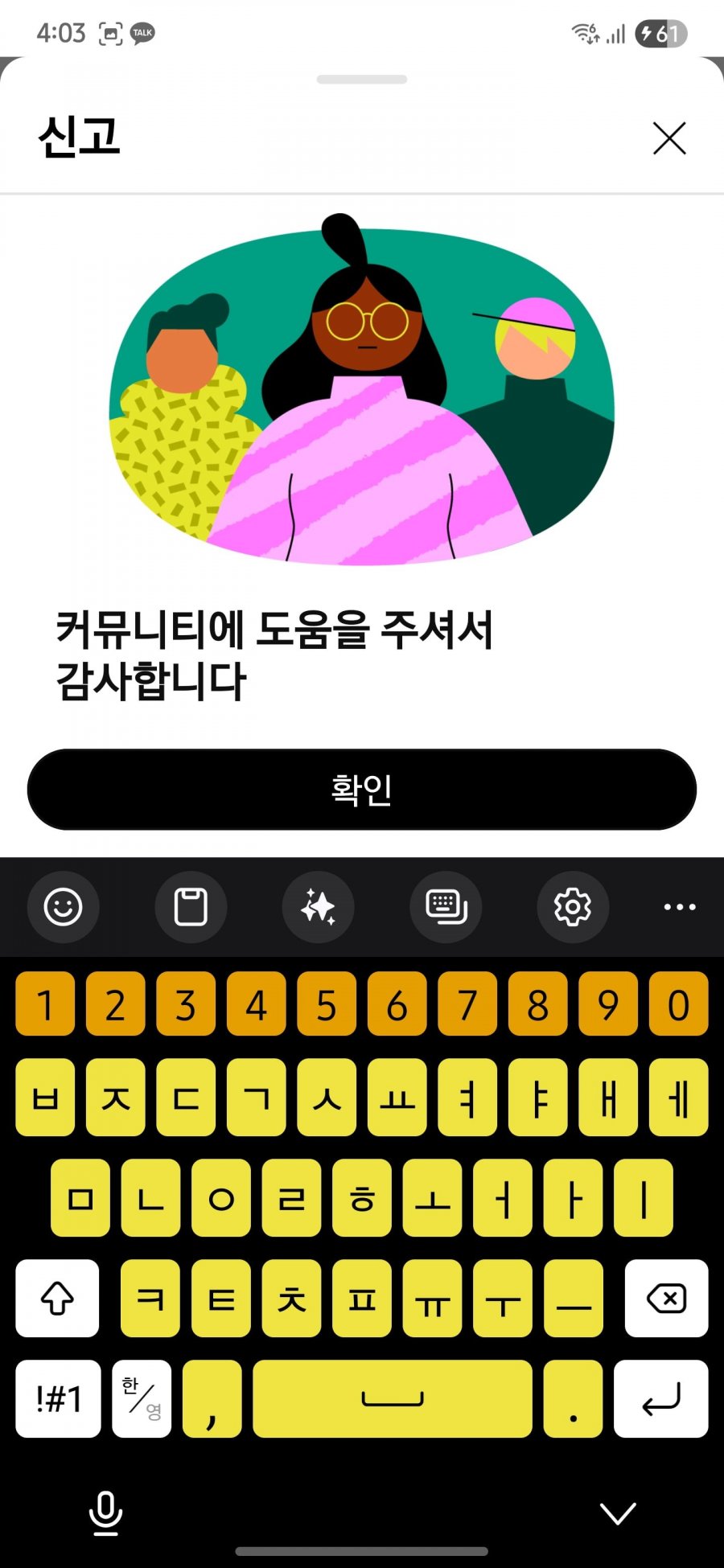
Task: Switch keyboard language with 한/영 key
Action: point(142,1398)
